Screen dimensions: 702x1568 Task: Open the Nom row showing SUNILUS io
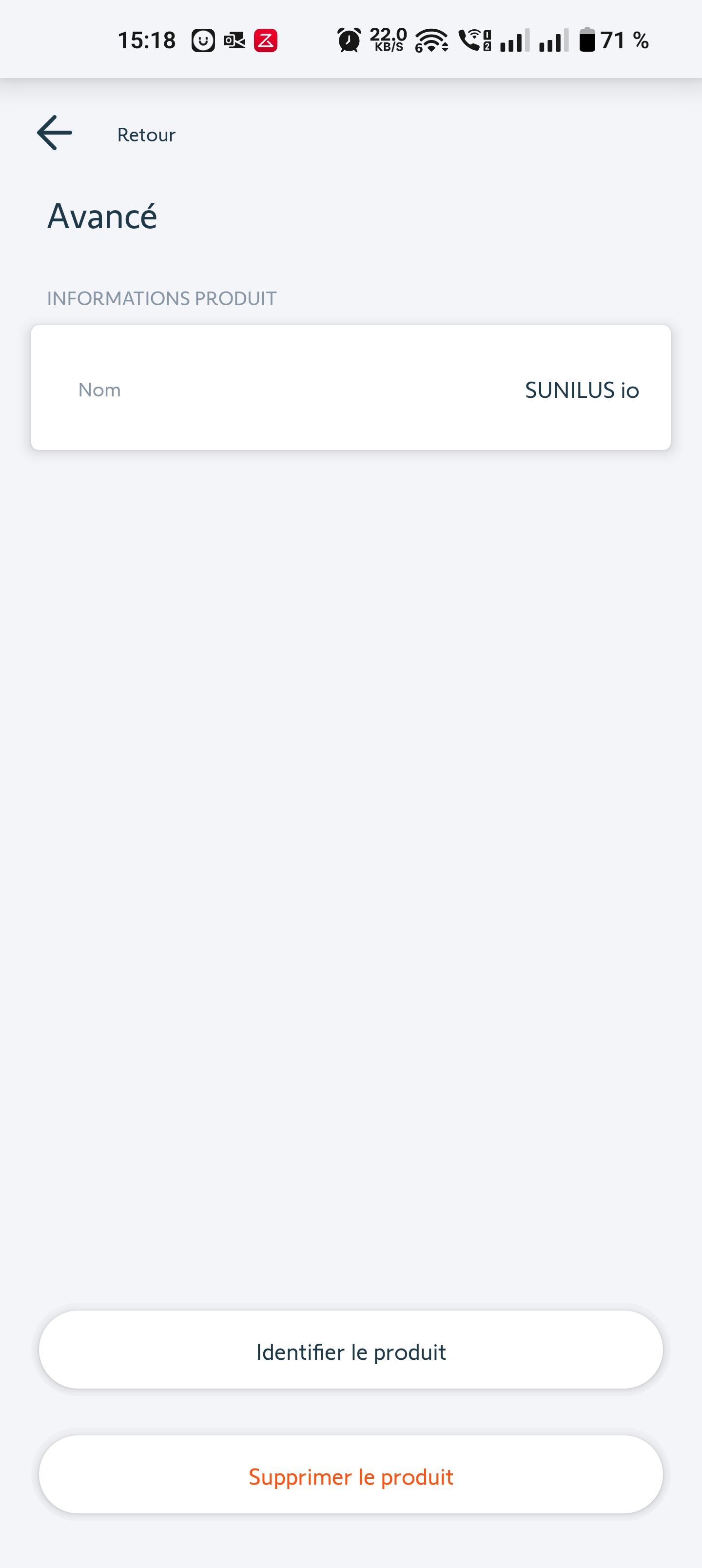click(351, 389)
